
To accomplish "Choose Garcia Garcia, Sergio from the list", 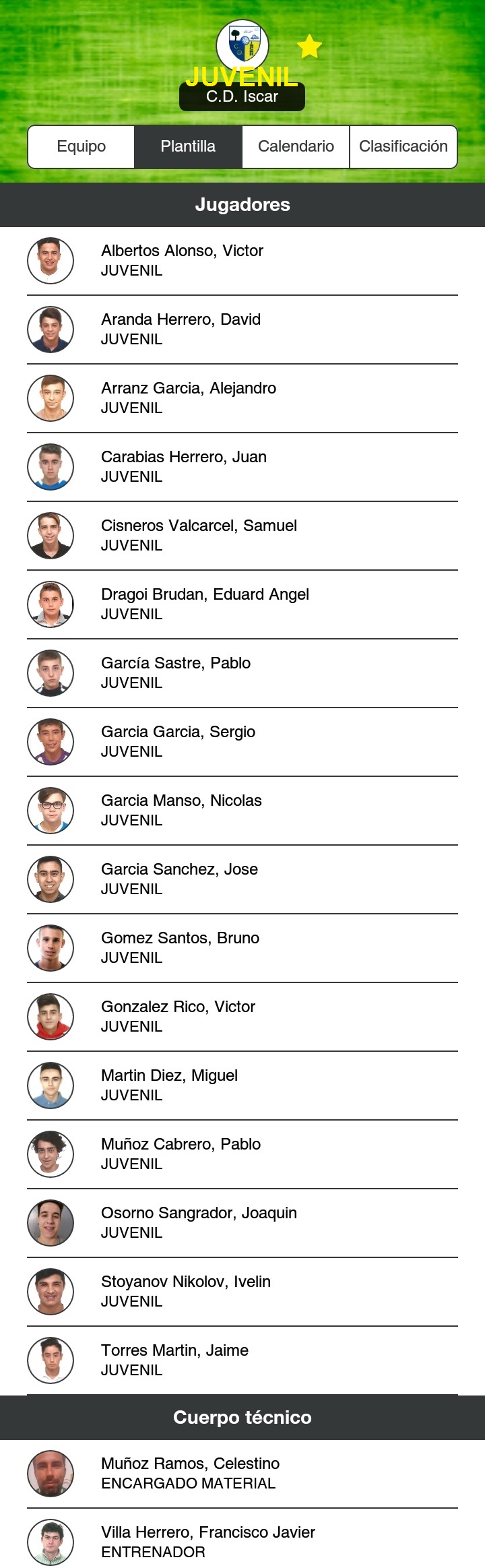I will (x=243, y=742).
